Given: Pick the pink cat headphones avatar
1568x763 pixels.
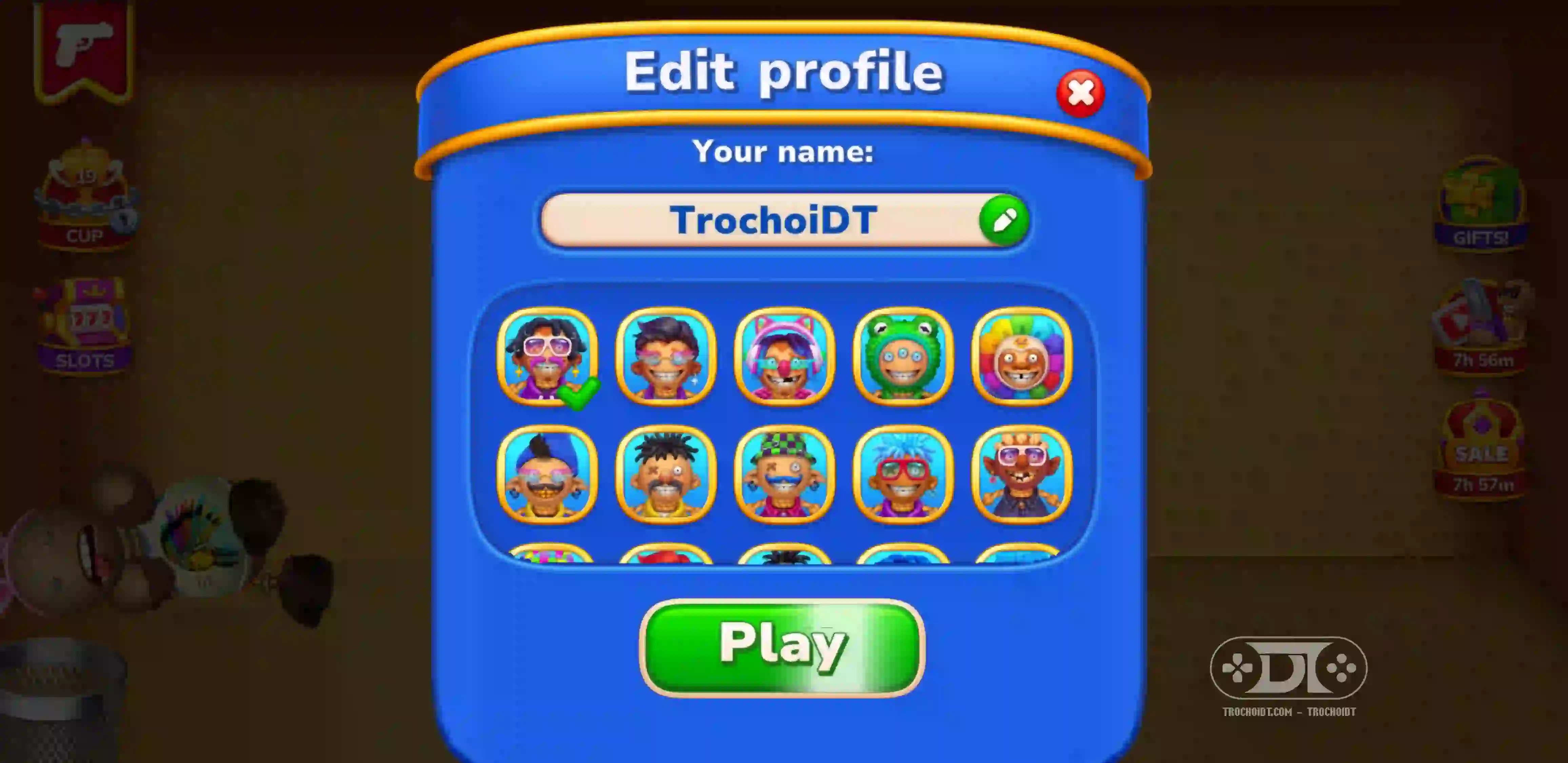Looking at the screenshot, I should (784, 357).
